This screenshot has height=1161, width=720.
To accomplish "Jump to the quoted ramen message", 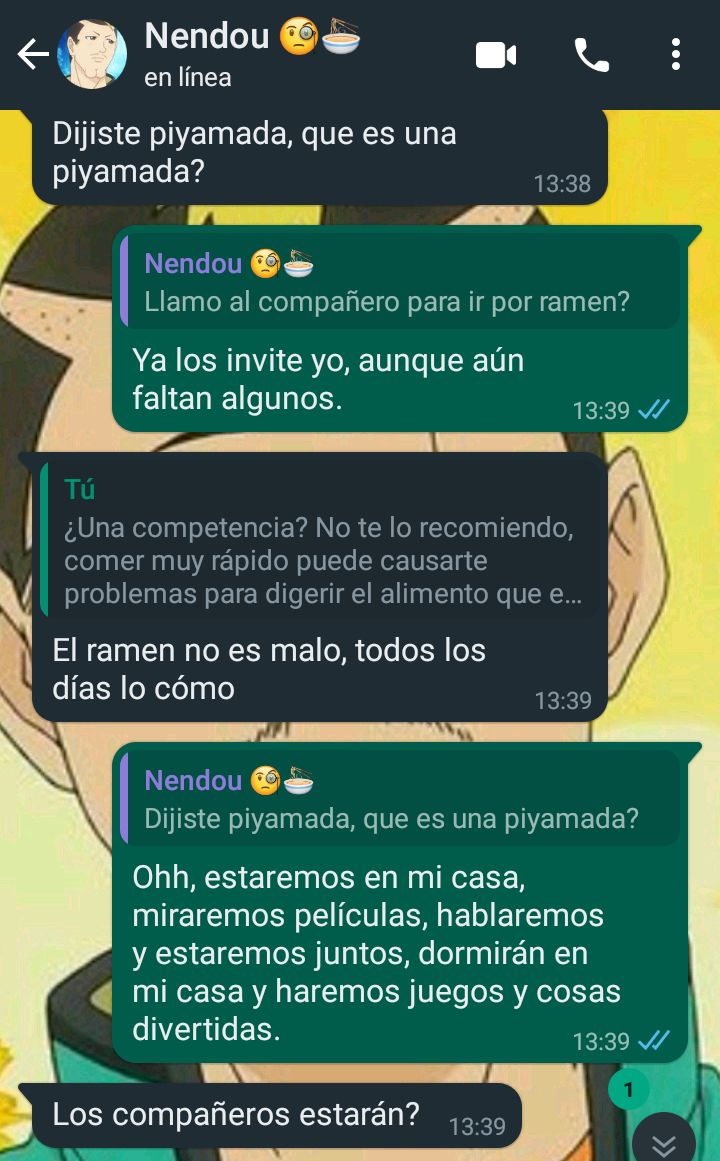I will (400, 282).
